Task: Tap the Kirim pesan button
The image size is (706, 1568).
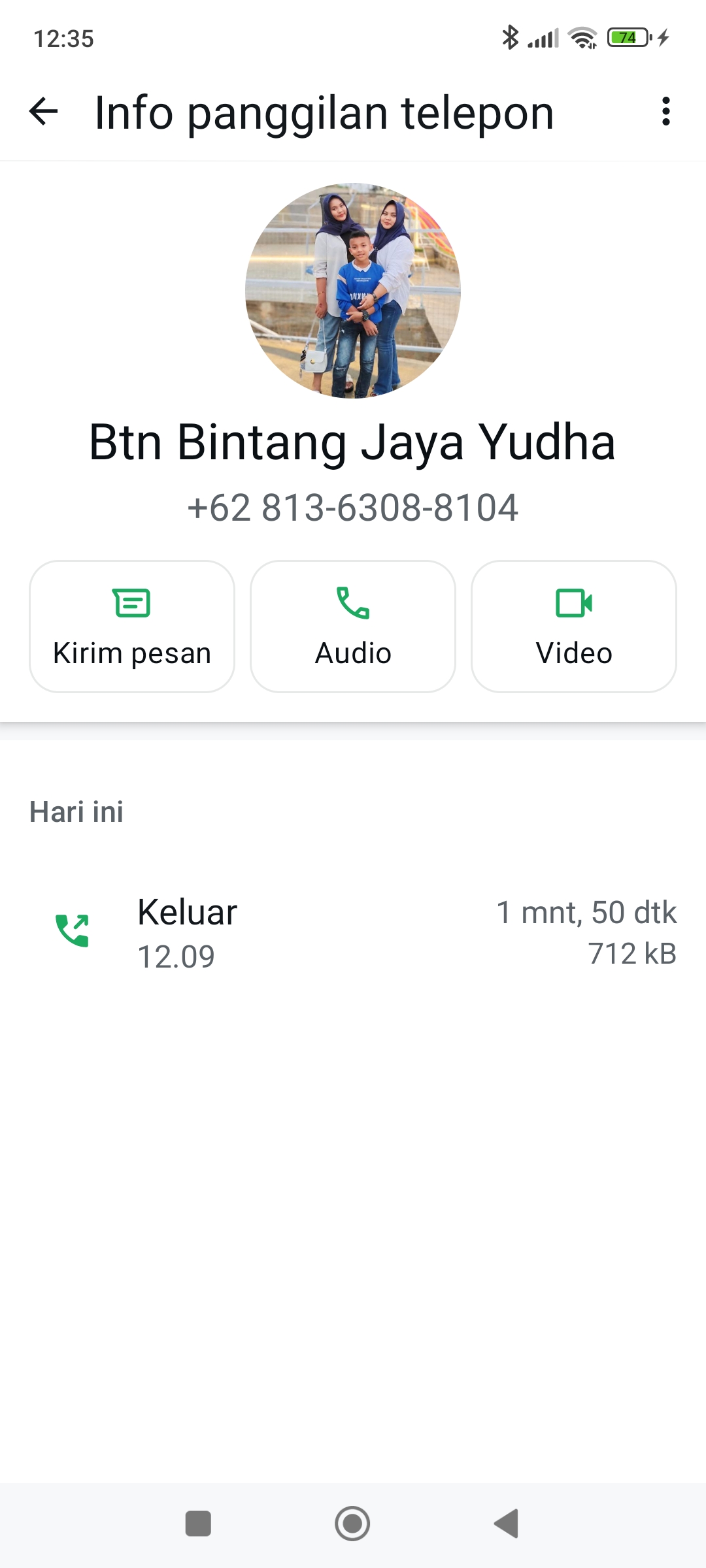Action: tap(132, 626)
